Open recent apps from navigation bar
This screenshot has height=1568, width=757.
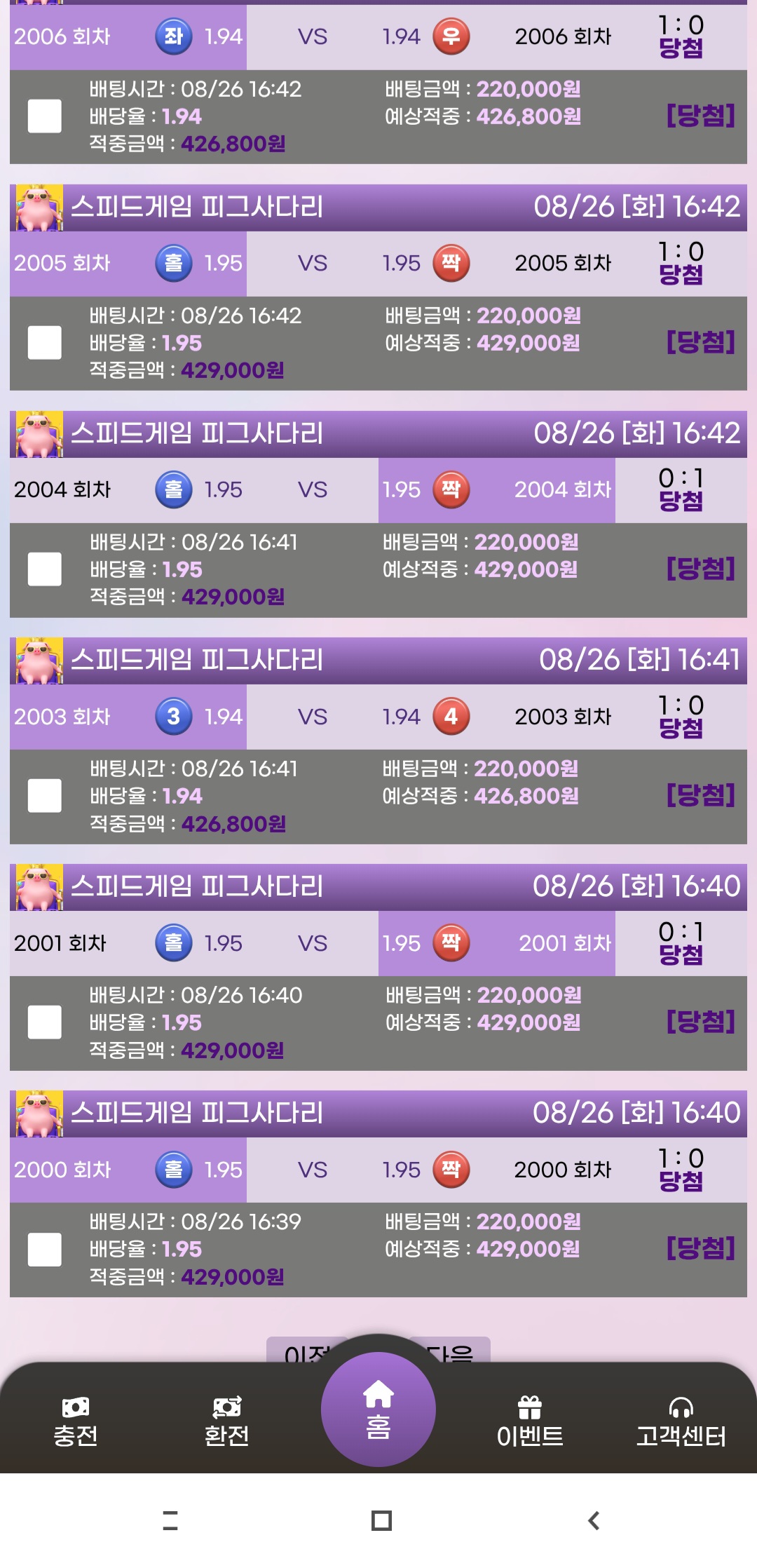pyautogui.click(x=170, y=1520)
